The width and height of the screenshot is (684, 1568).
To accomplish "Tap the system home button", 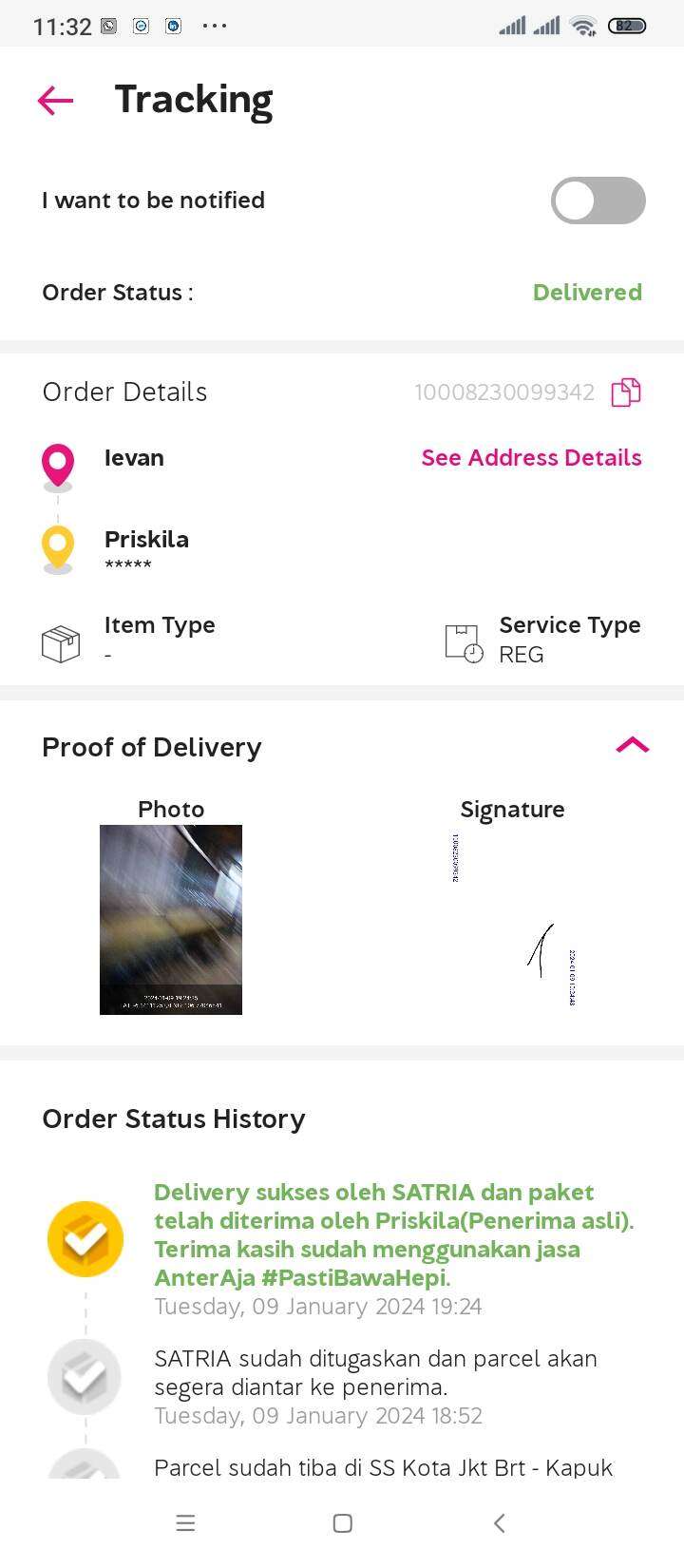I will [343, 1523].
